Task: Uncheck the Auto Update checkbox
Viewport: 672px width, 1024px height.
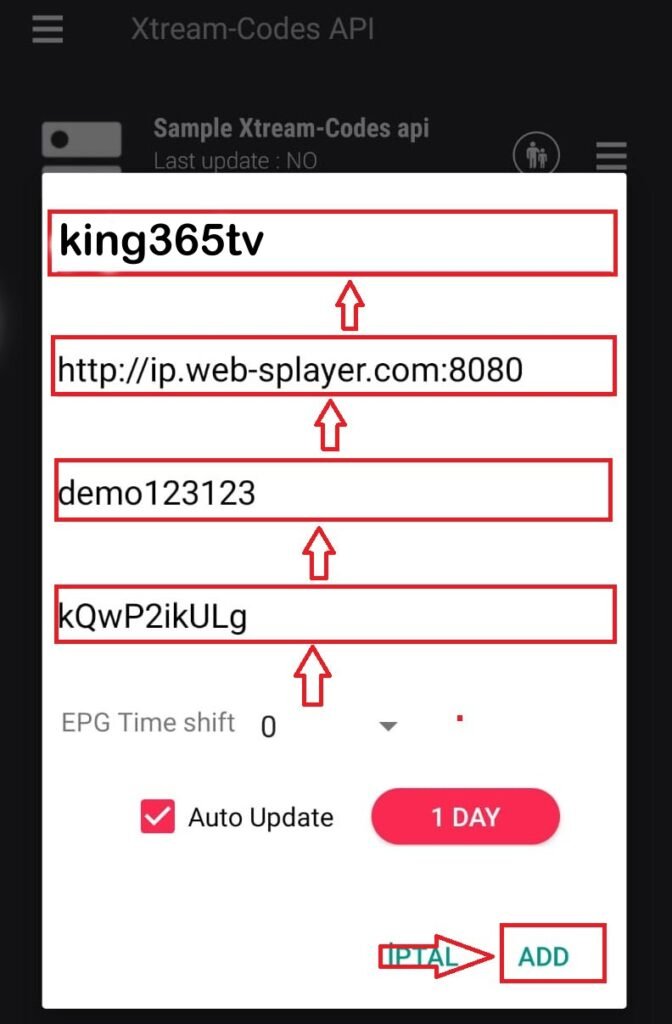Action: pyautogui.click(x=158, y=817)
